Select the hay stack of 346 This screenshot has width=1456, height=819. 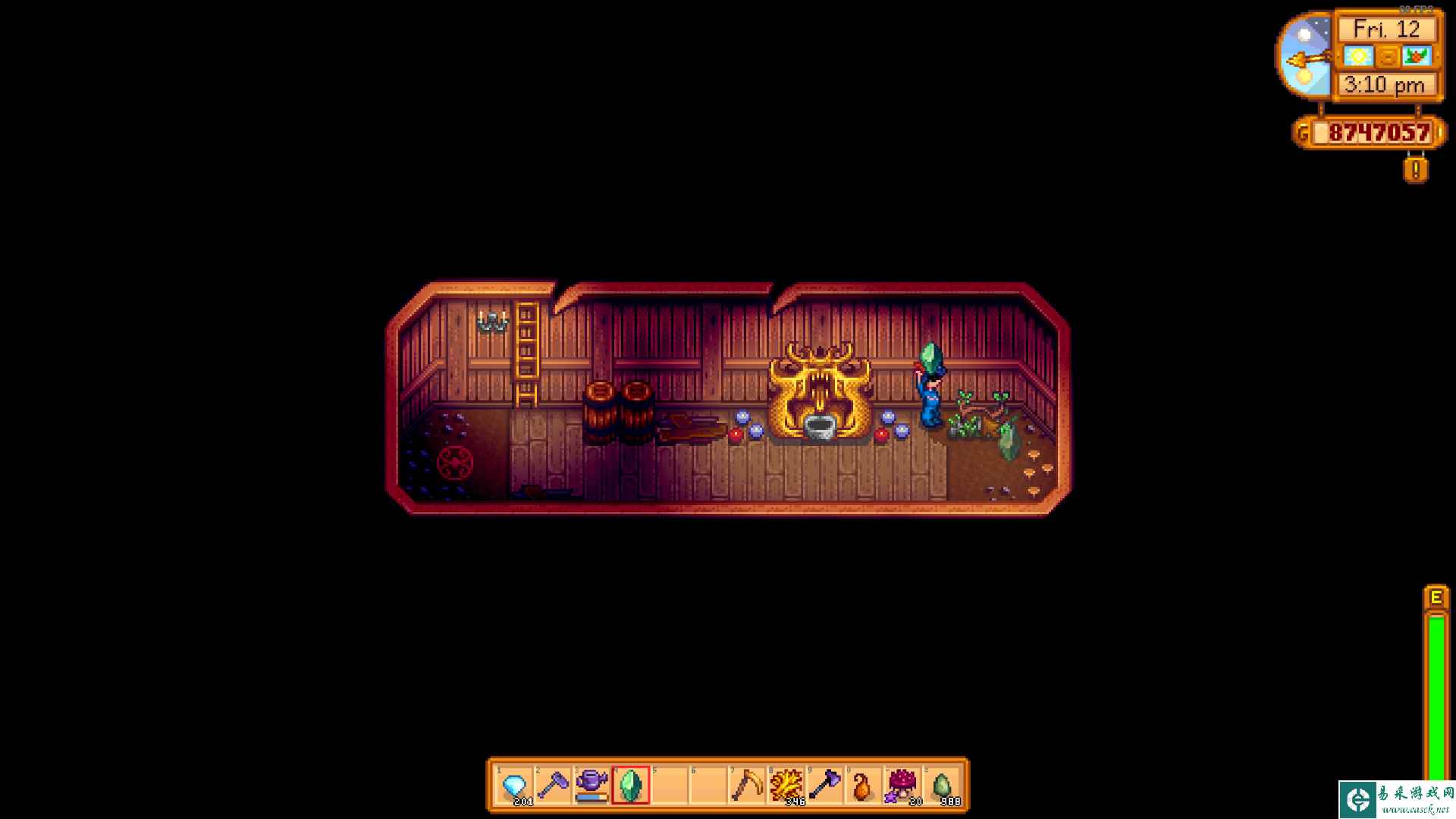pos(786,785)
